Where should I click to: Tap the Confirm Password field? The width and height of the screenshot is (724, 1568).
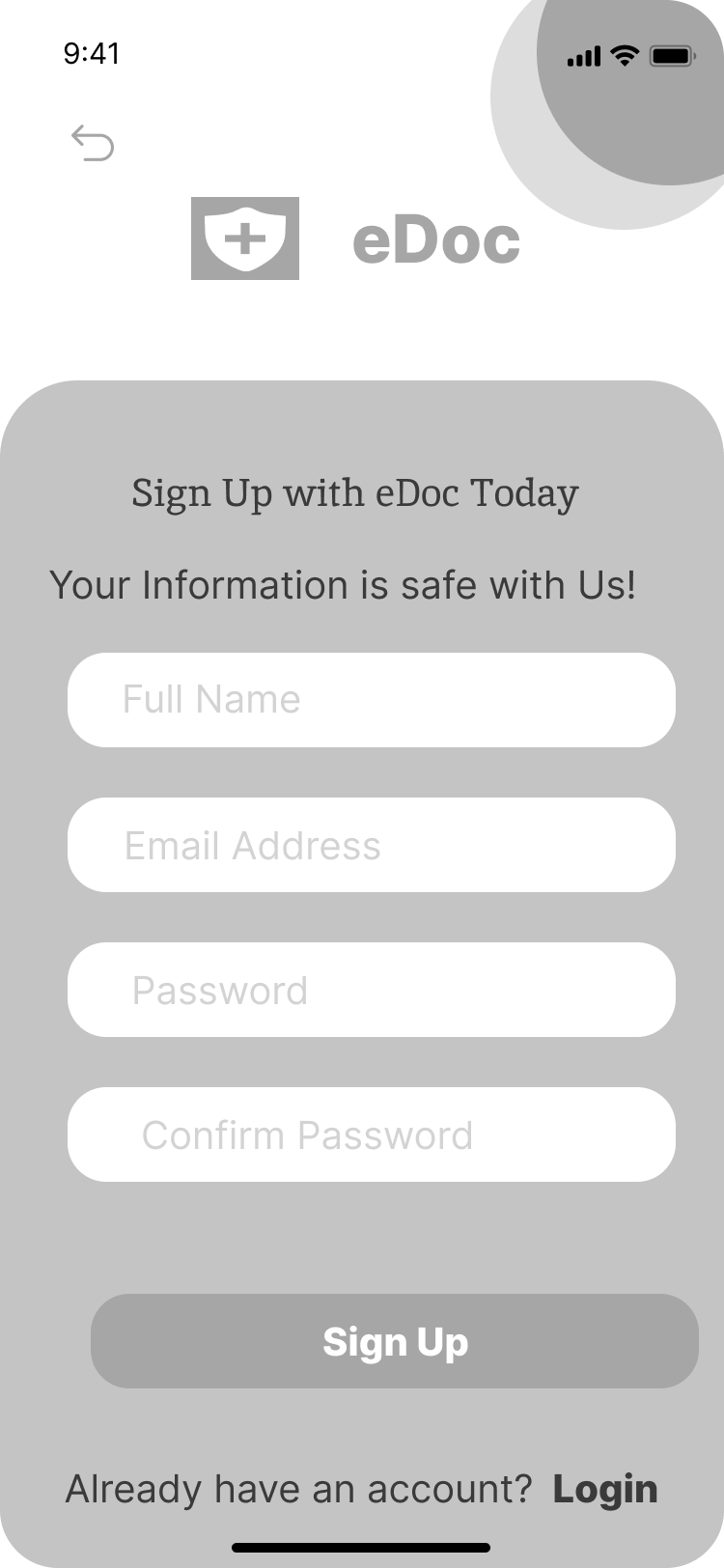click(371, 1134)
